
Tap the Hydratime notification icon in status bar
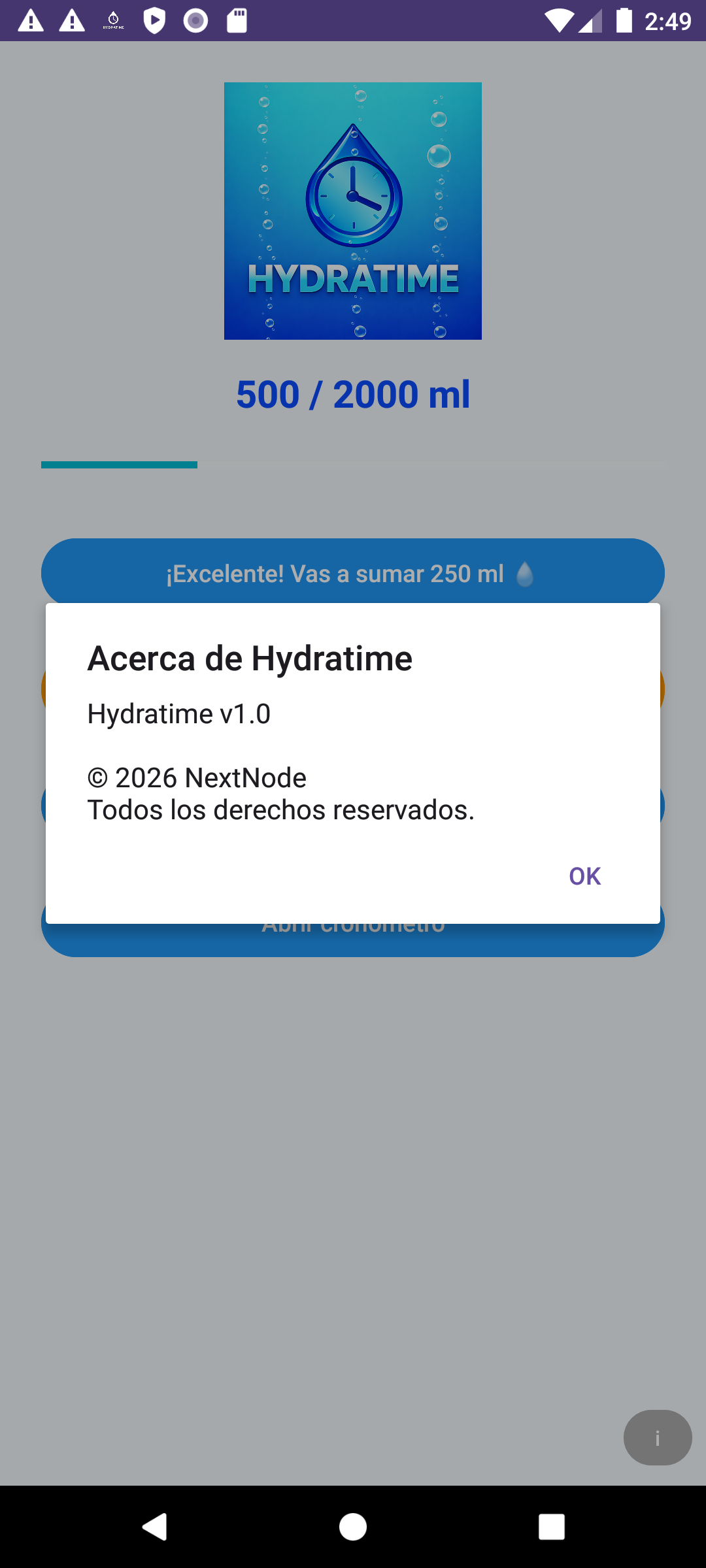(x=111, y=21)
